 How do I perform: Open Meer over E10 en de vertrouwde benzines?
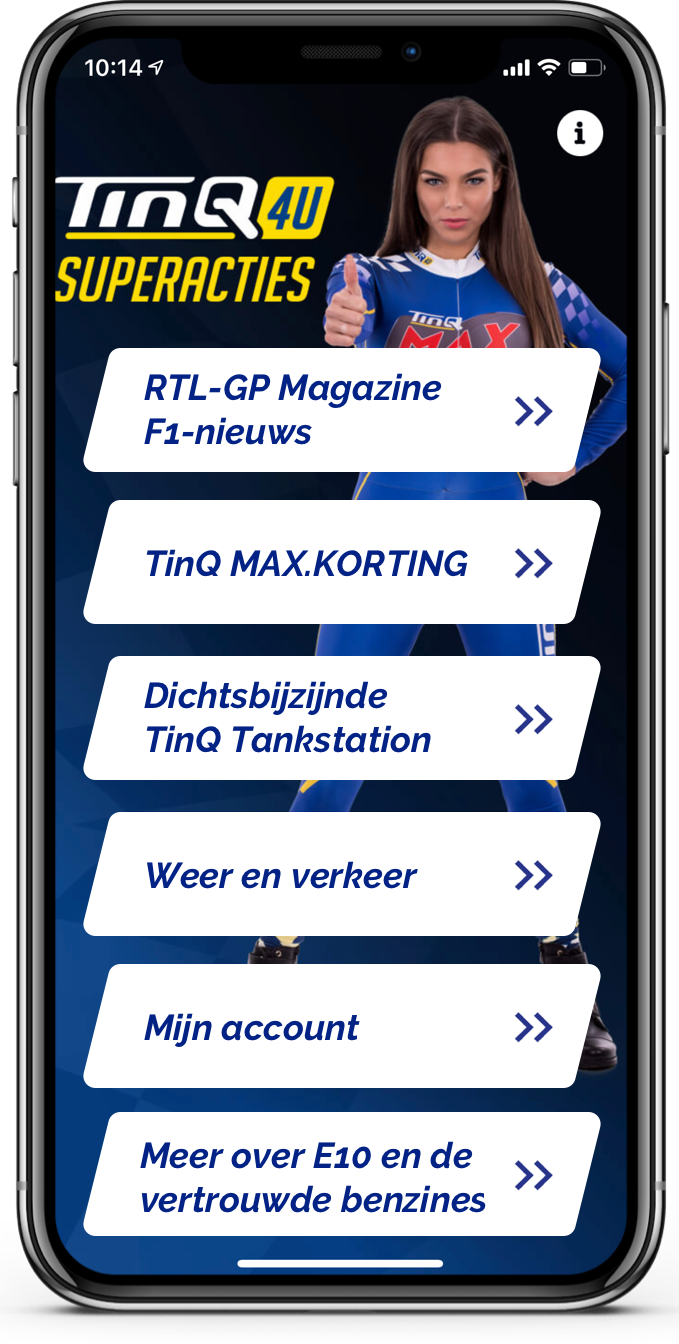pyautogui.click(x=340, y=1176)
